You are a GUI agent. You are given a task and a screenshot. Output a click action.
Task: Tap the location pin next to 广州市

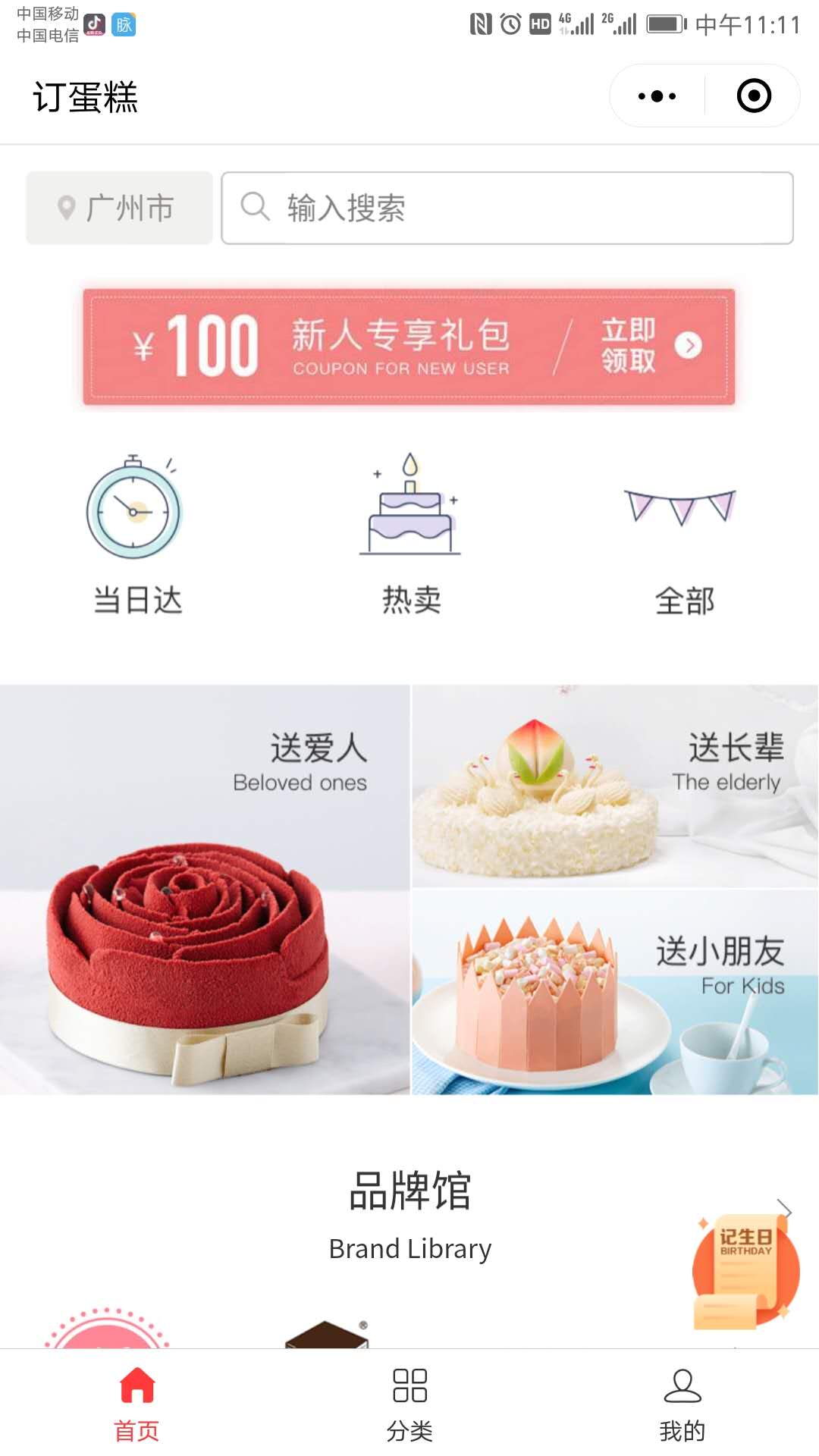pos(67,207)
